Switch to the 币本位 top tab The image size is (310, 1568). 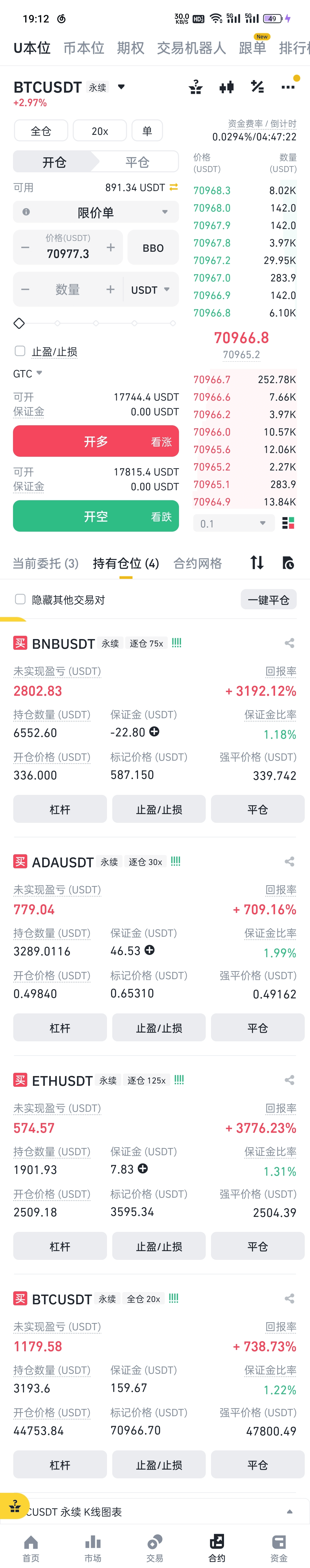(x=83, y=48)
